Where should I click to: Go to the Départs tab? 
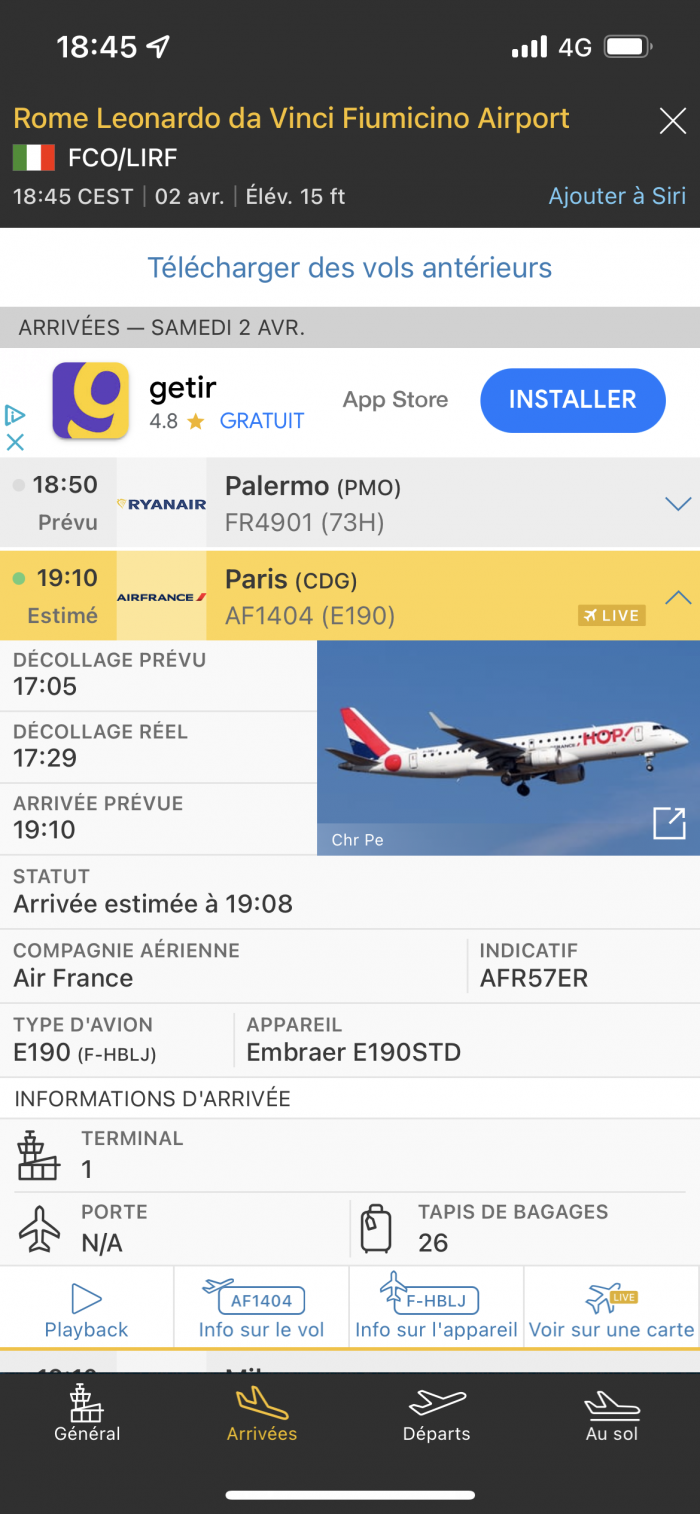[x=436, y=1414]
